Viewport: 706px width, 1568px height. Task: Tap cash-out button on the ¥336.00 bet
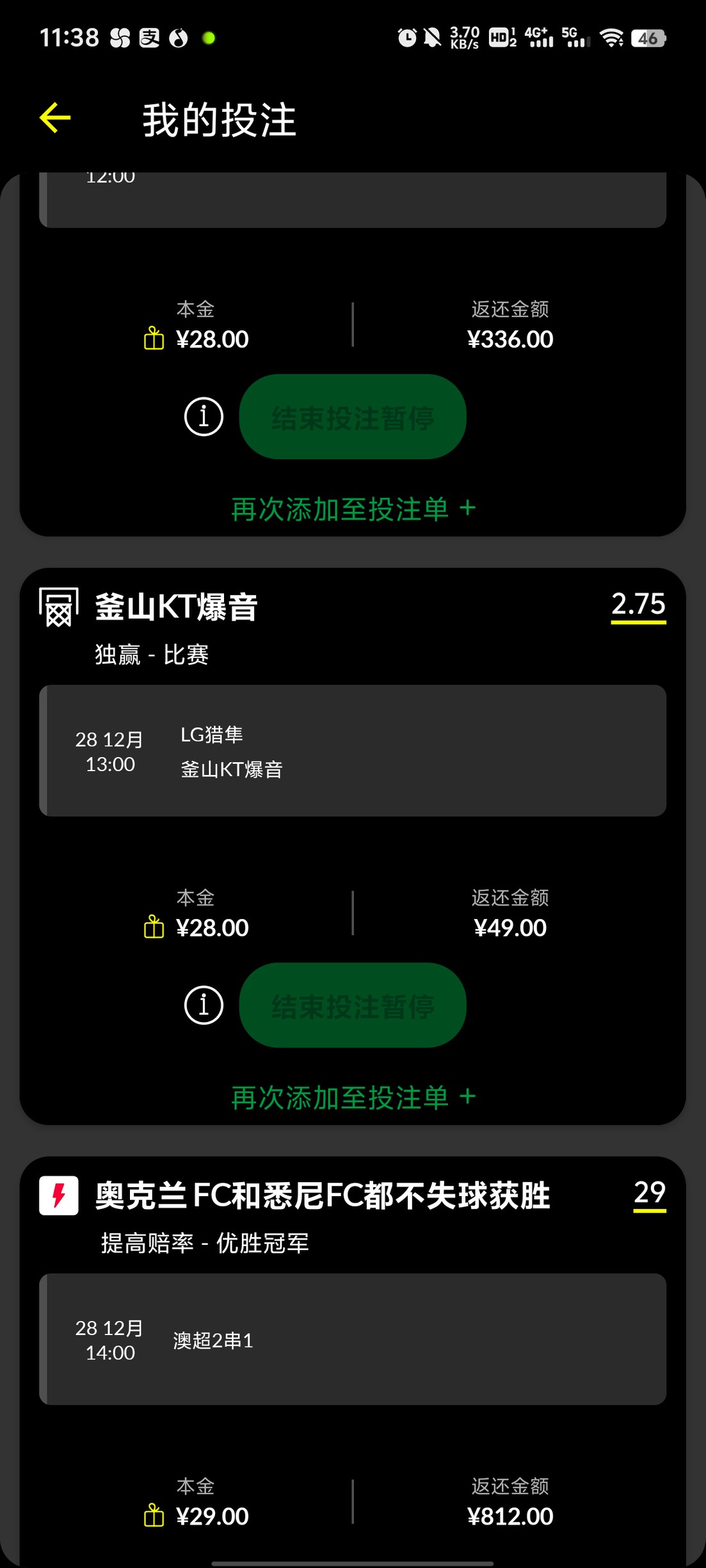coord(352,417)
